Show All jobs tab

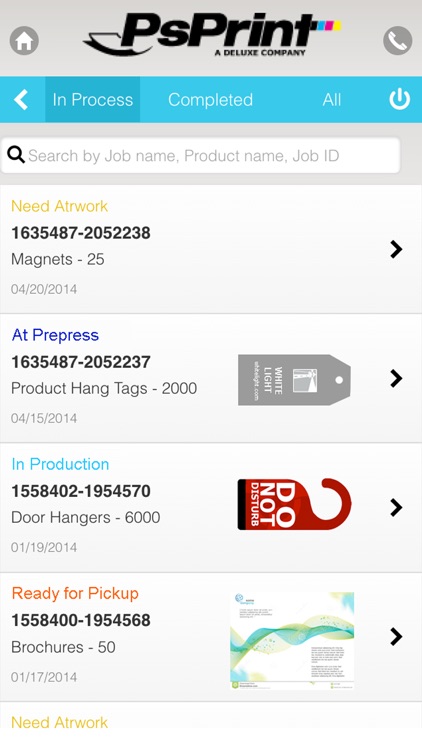point(332,99)
